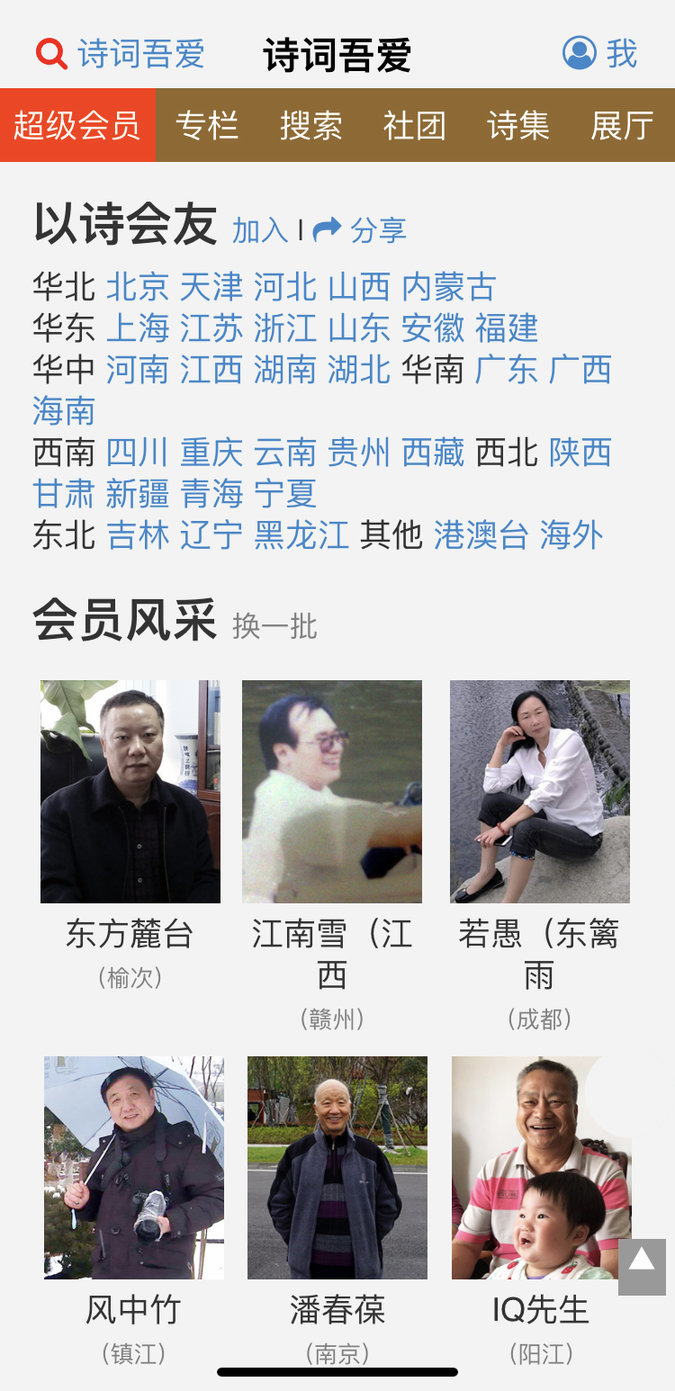Image resolution: width=675 pixels, height=1391 pixels.
Task: Open the 诗词吾爱 search at top
Action: [x=120, y=54]
